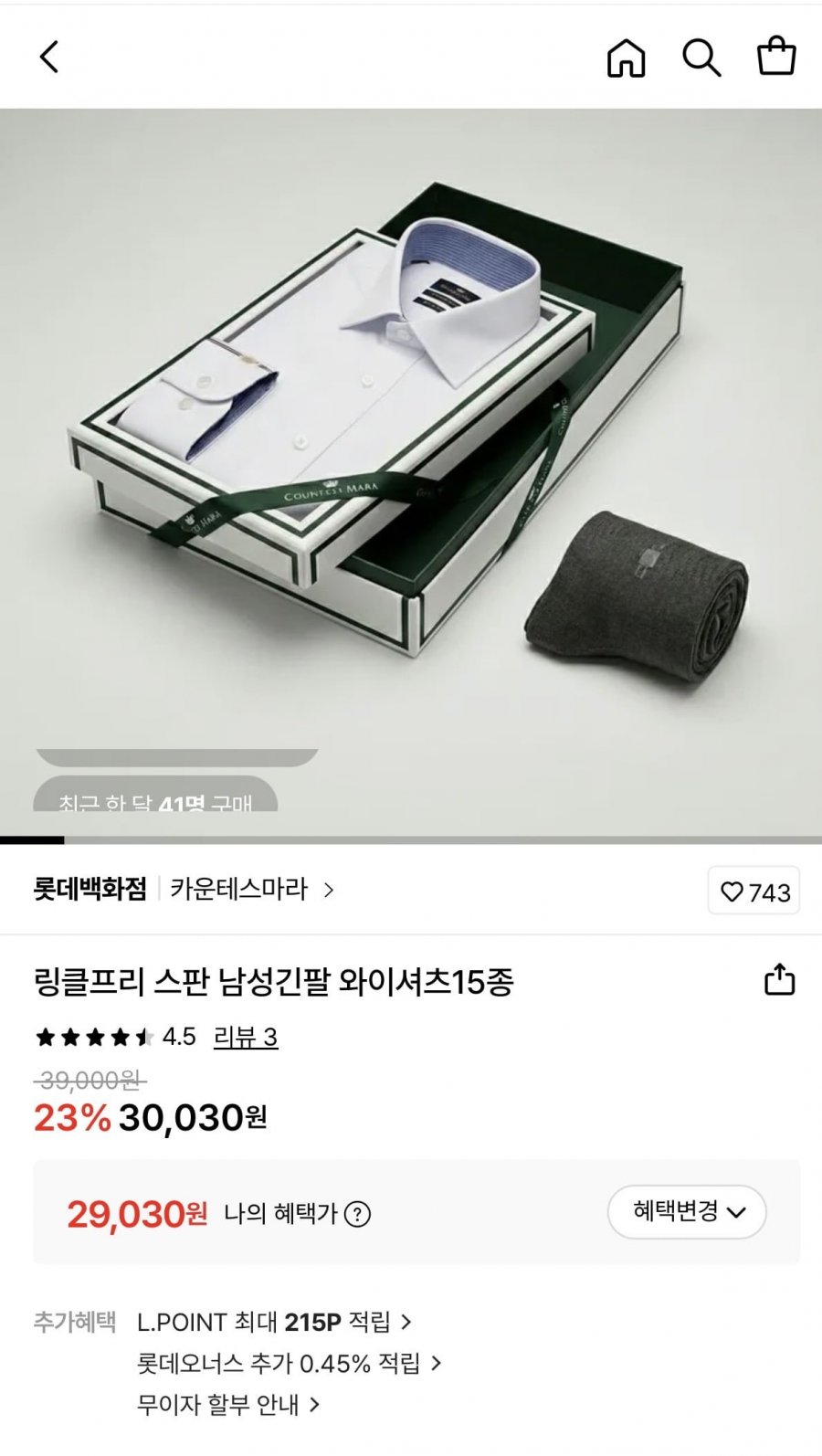Viewport: 822px width, 1456px height.
Task: Open the home icon
Action: [x=626, y=58]
